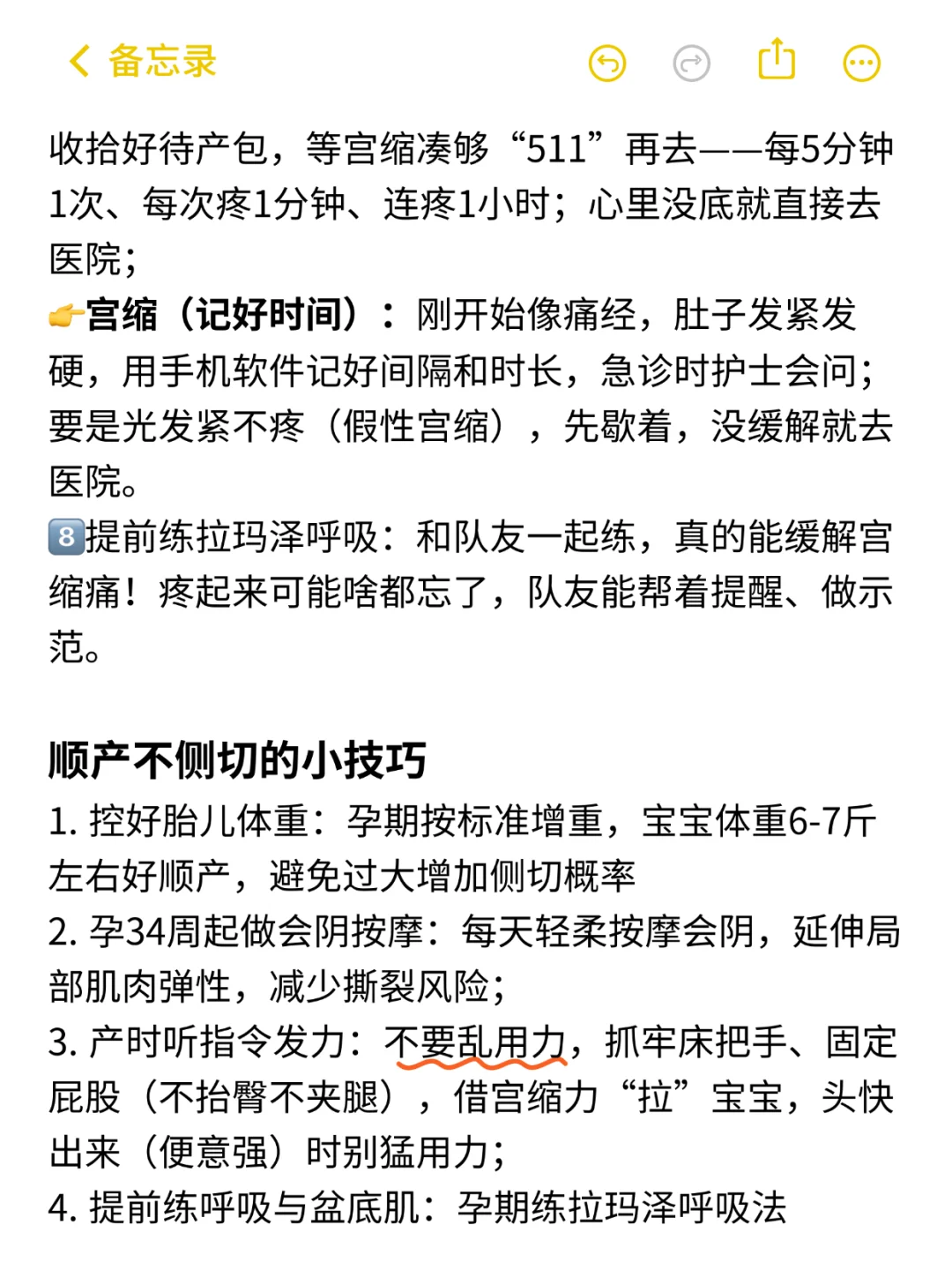
Task: Share this note
Action: tap(777, 60)
